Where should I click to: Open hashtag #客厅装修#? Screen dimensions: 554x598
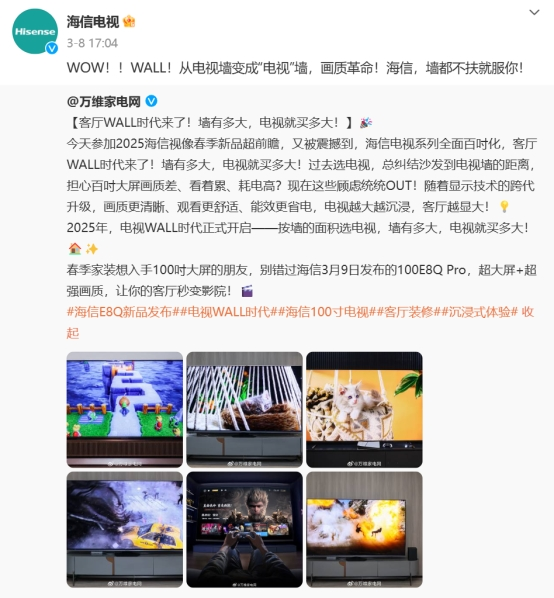tap(408, 312)
